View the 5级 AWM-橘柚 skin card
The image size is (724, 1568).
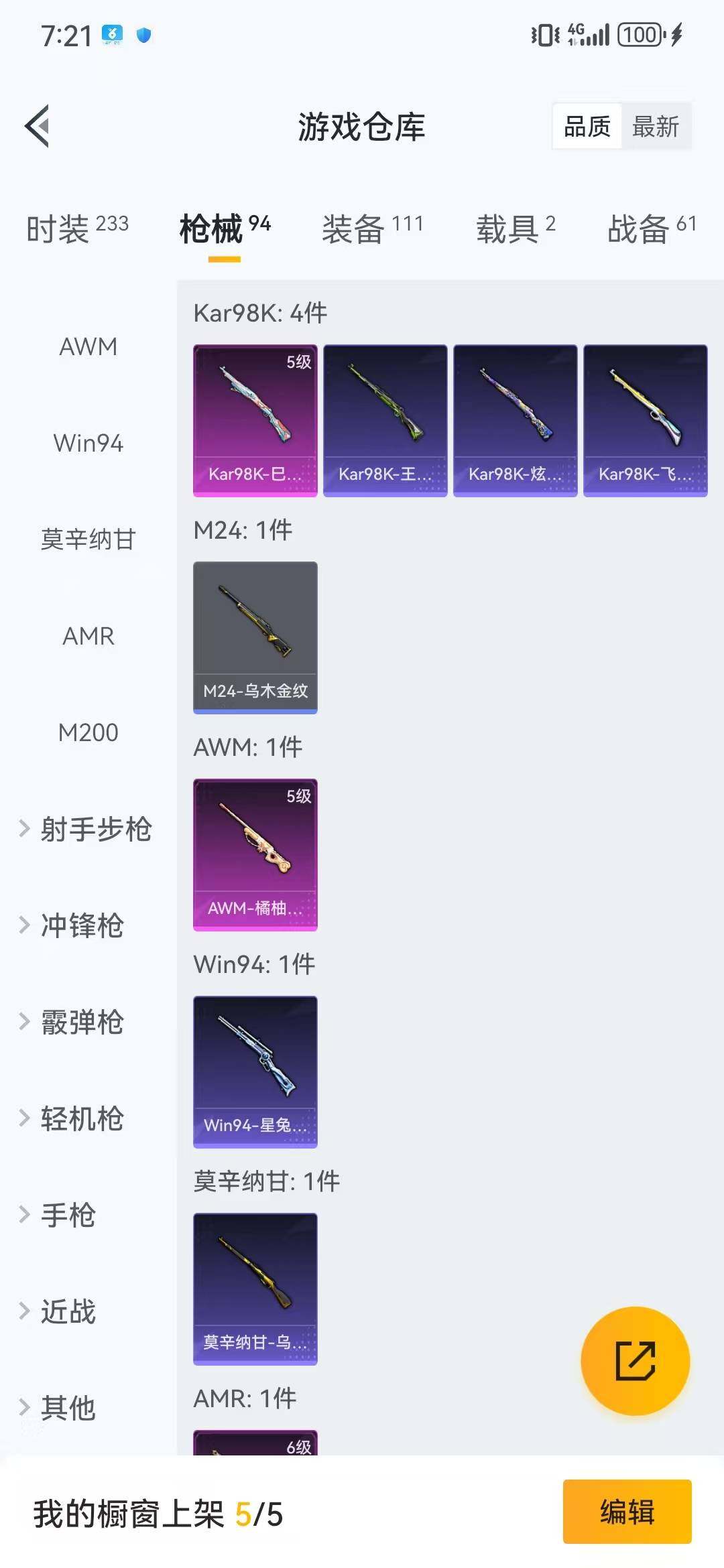[x=255, y=854]
